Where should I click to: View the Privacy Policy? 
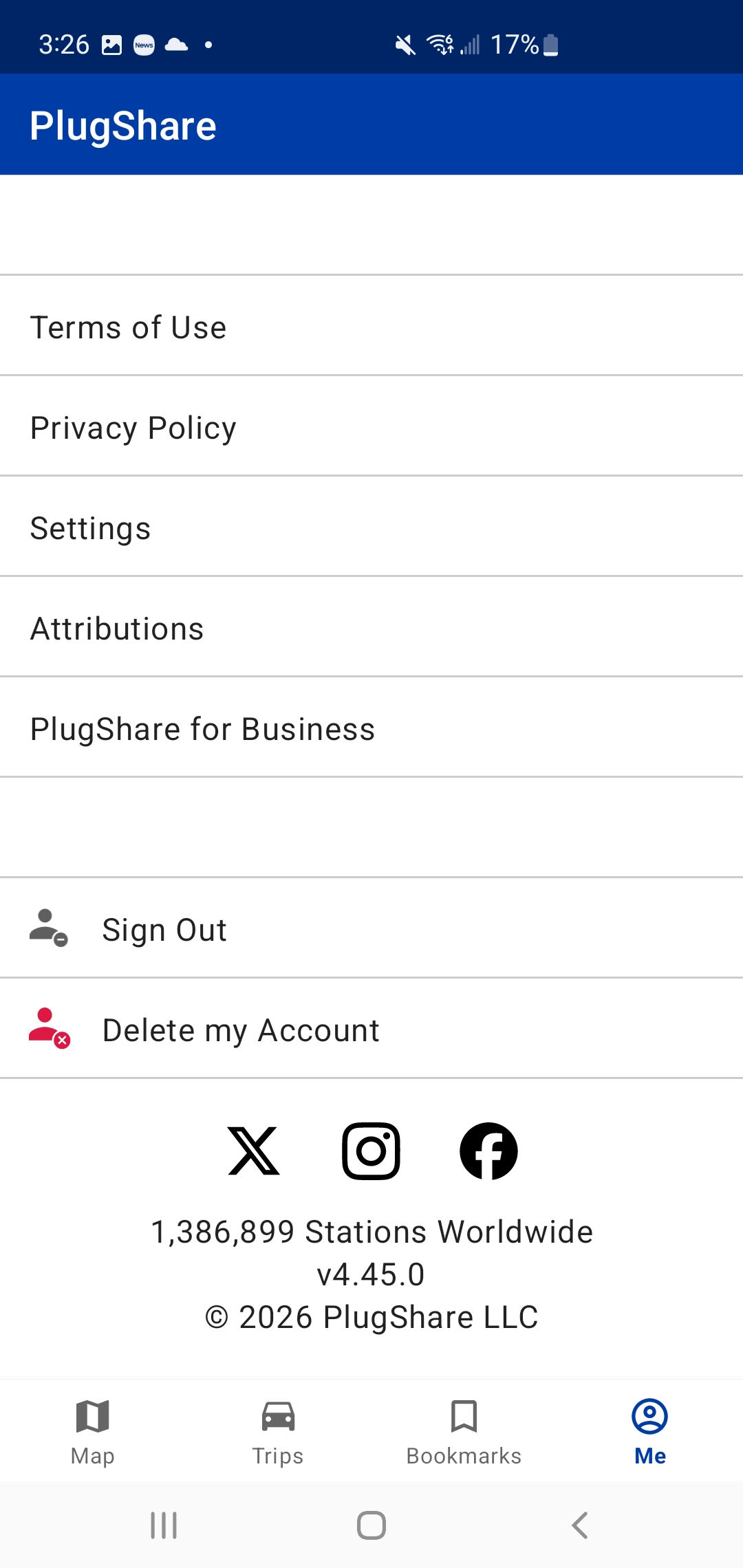point(371,427)
